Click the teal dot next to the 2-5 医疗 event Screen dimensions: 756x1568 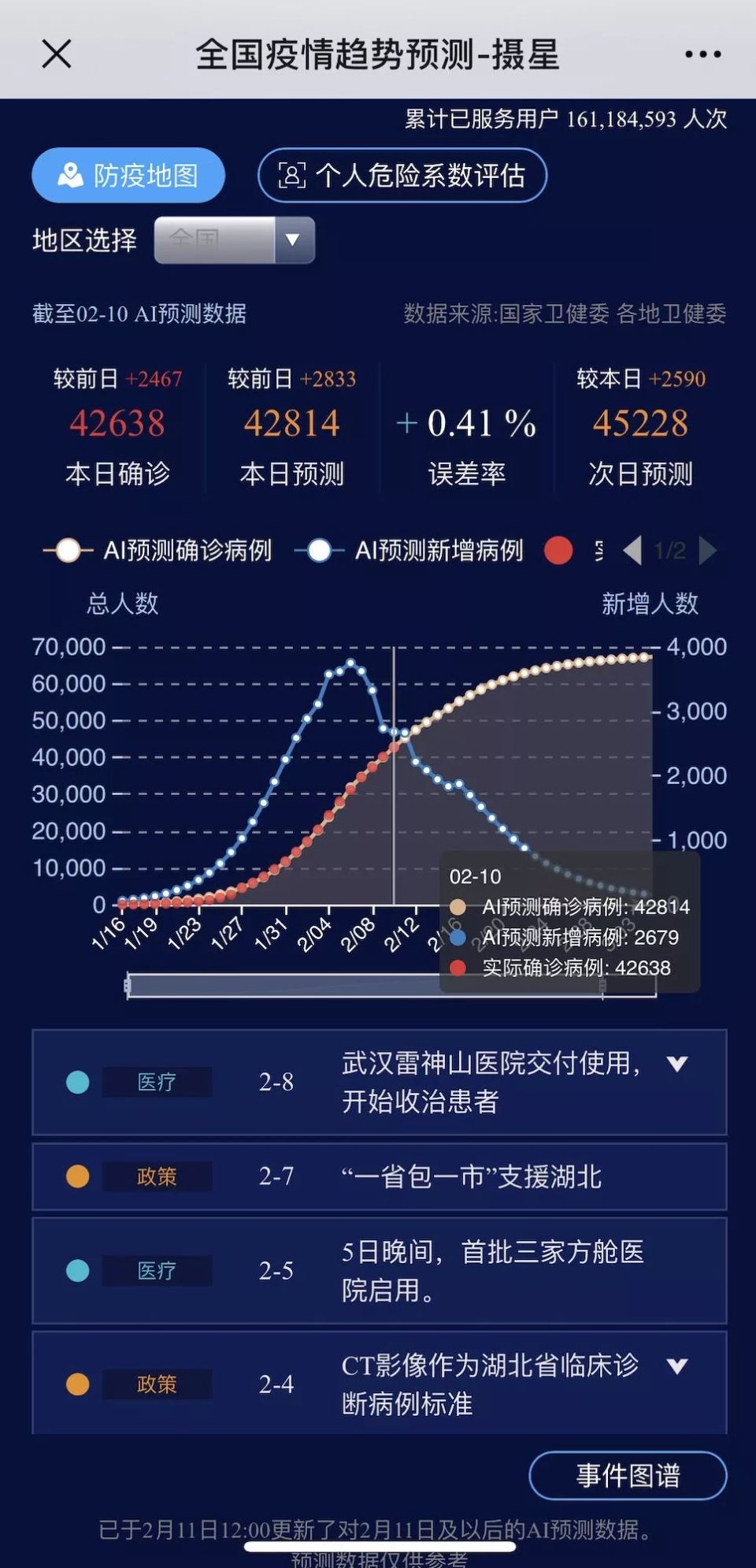(77, 1271)
